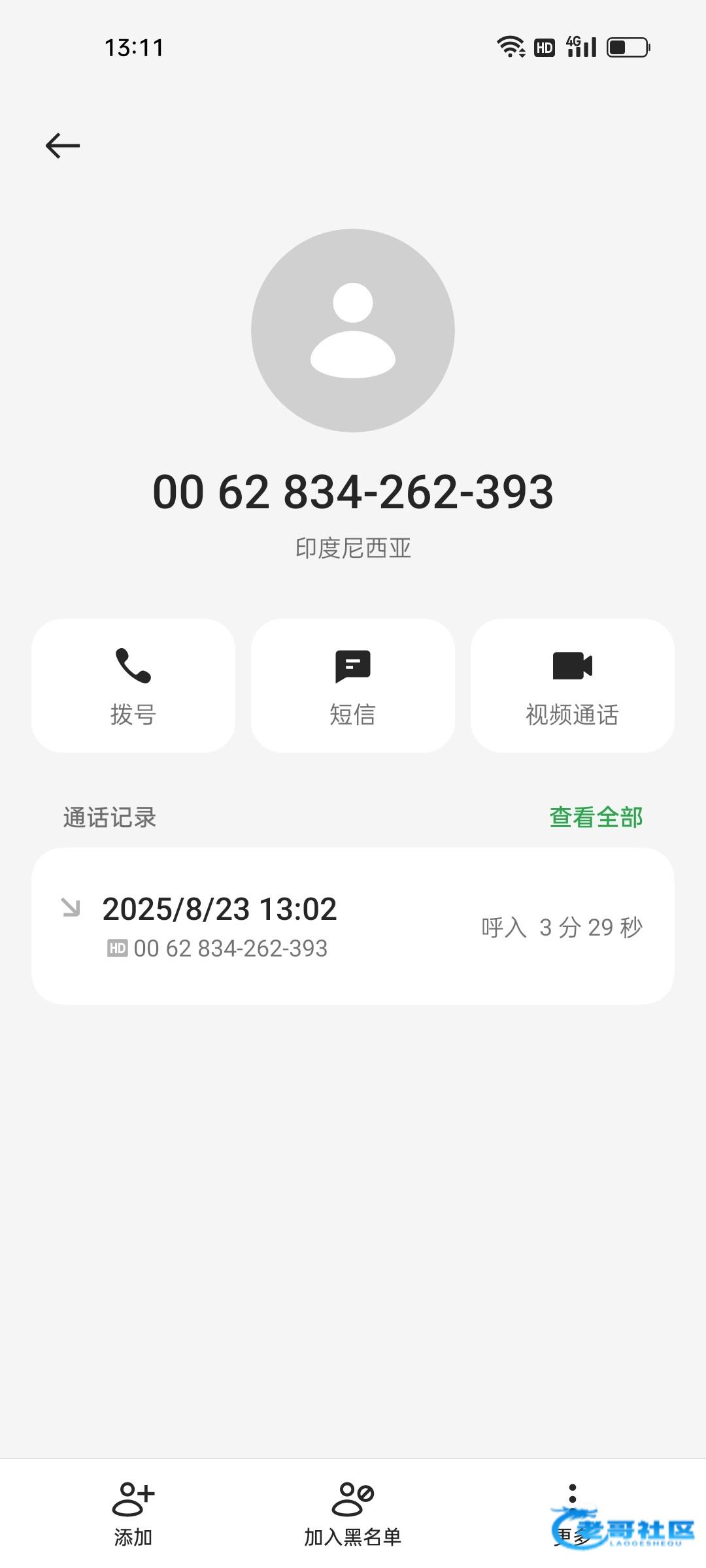Viewport: 706px width, 1568px height.
Task: Dial the number with 拨号
Action: click(x=133, y=685)
